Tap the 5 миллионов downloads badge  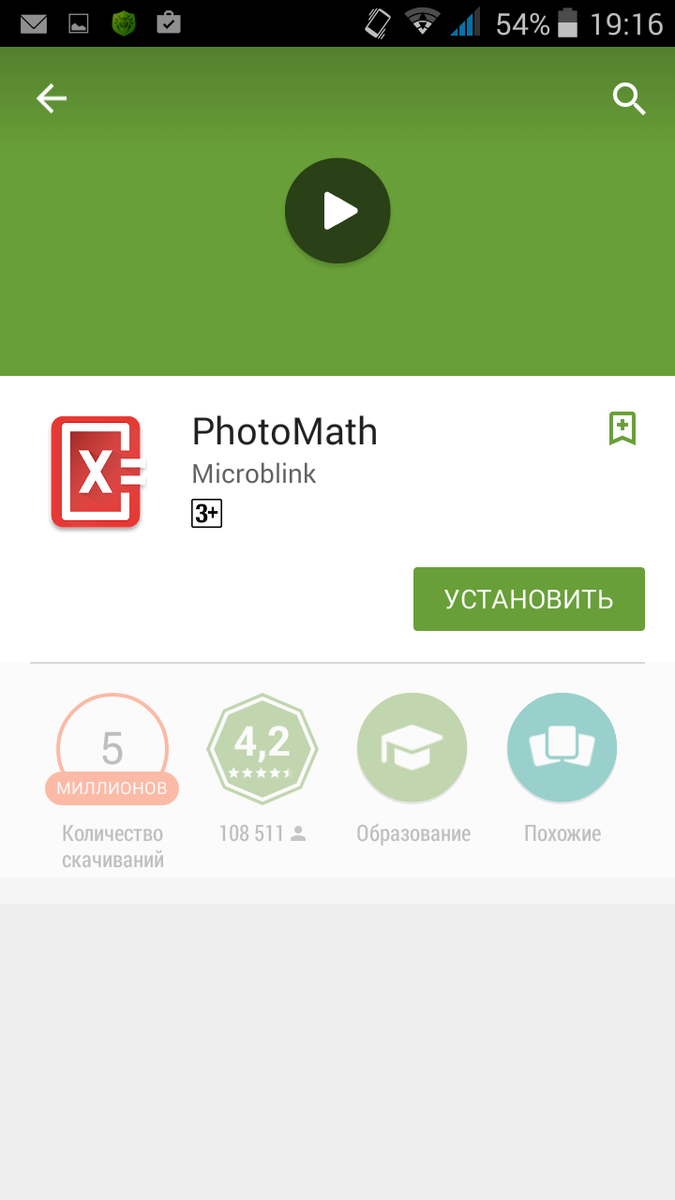[x=112, y=749]
